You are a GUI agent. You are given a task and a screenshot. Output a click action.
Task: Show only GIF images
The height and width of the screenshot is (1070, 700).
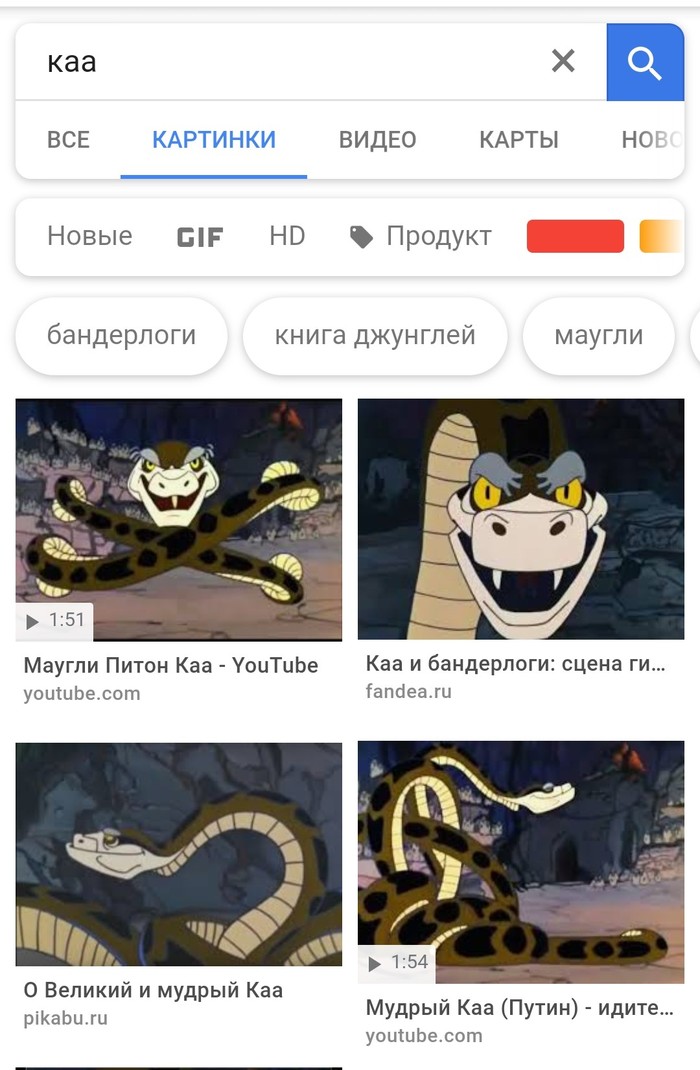(x=200, y=237)
